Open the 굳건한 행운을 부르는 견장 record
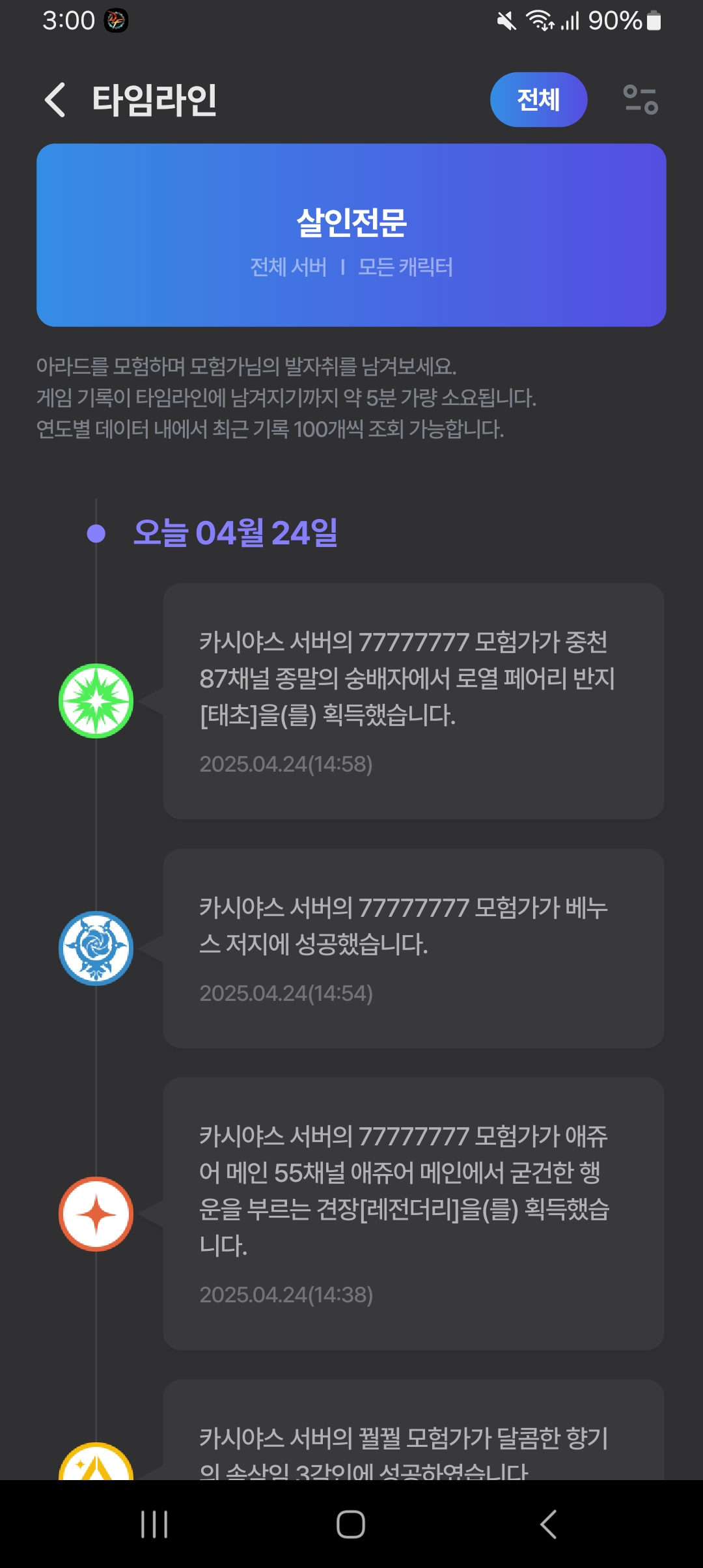Image resolution: width=703 pixels, height=1568 pixels. pyautogui.click(x=413, y=1212)
